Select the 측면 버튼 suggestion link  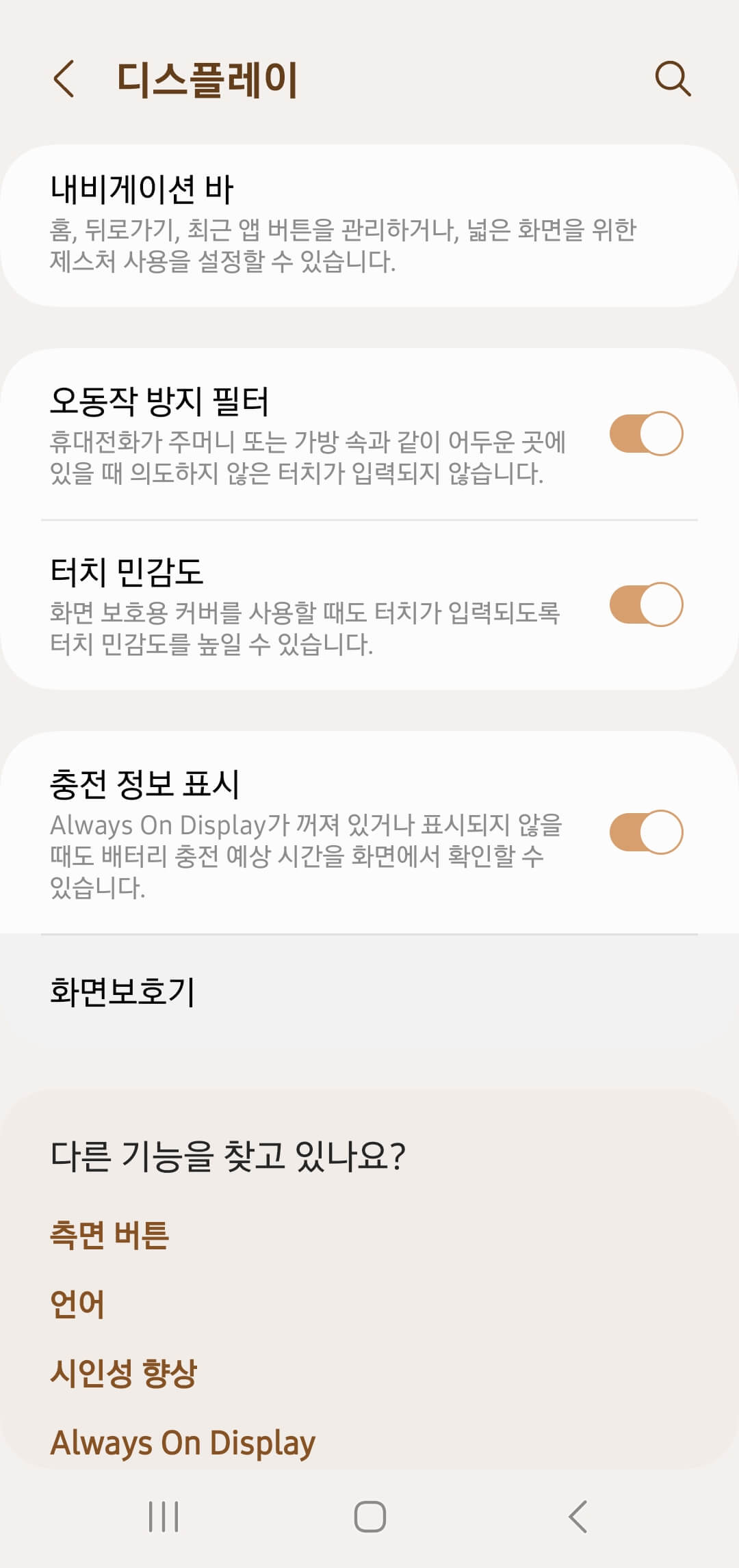(110, 1235)
